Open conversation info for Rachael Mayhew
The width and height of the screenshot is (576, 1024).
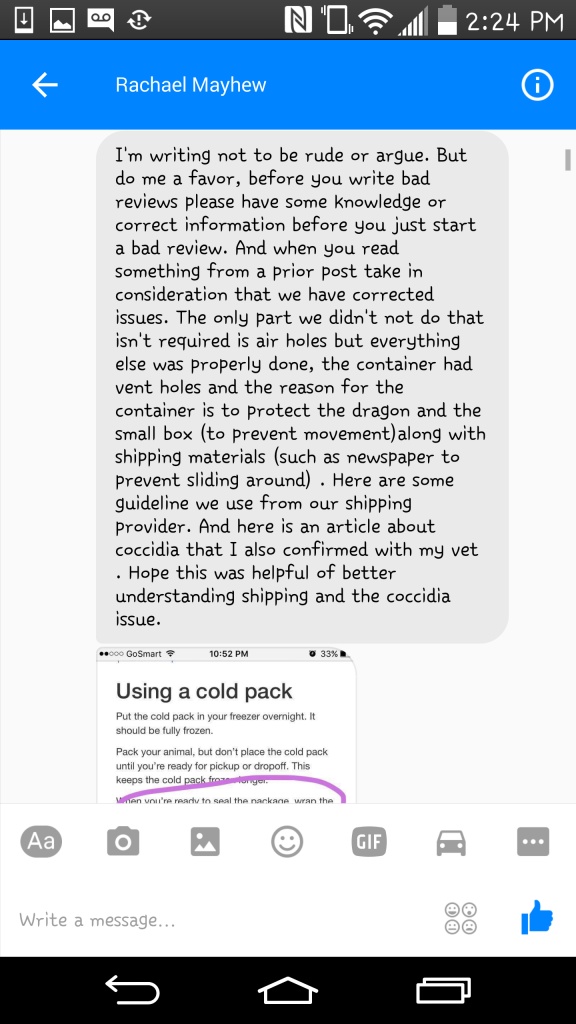point(537,85)
